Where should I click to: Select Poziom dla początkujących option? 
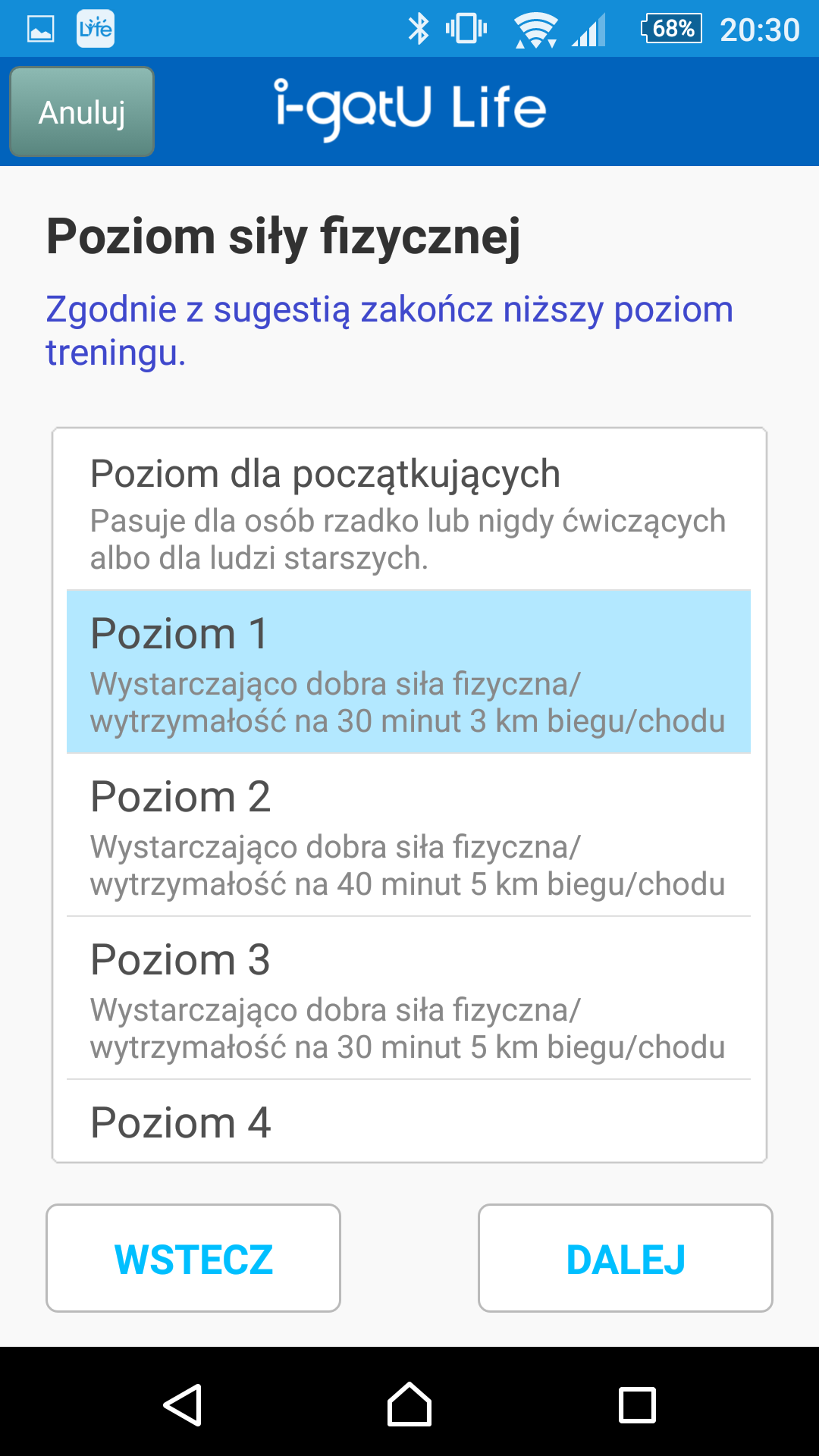[409, 510]
